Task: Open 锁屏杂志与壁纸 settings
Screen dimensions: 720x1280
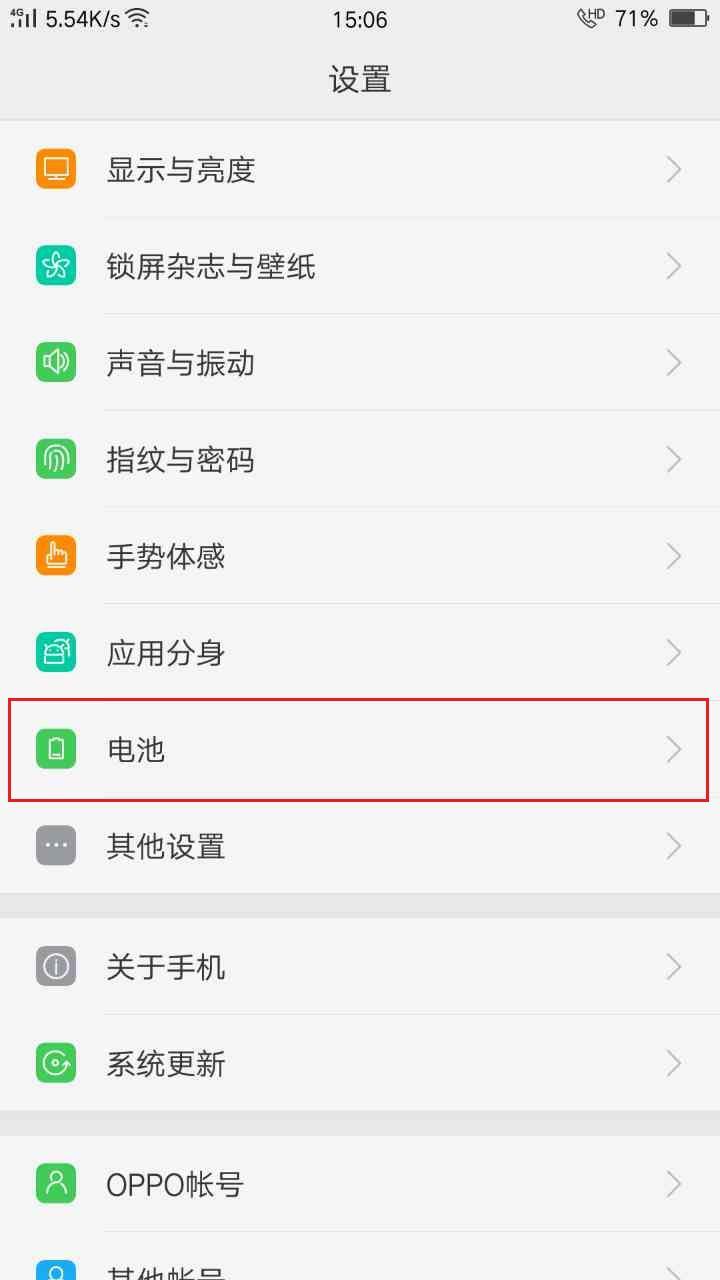Action: tap(360, 267)
